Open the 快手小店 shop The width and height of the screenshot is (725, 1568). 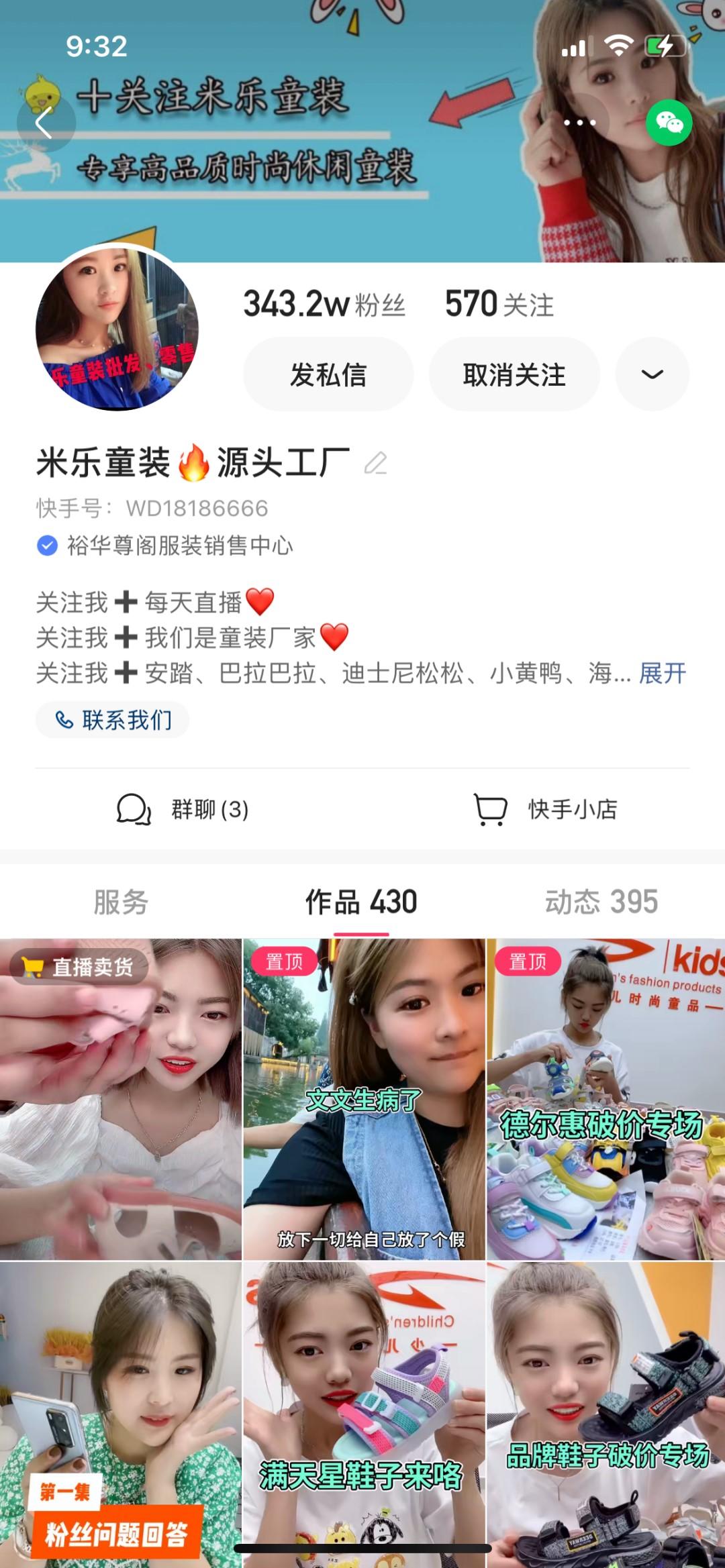point(546,809)
